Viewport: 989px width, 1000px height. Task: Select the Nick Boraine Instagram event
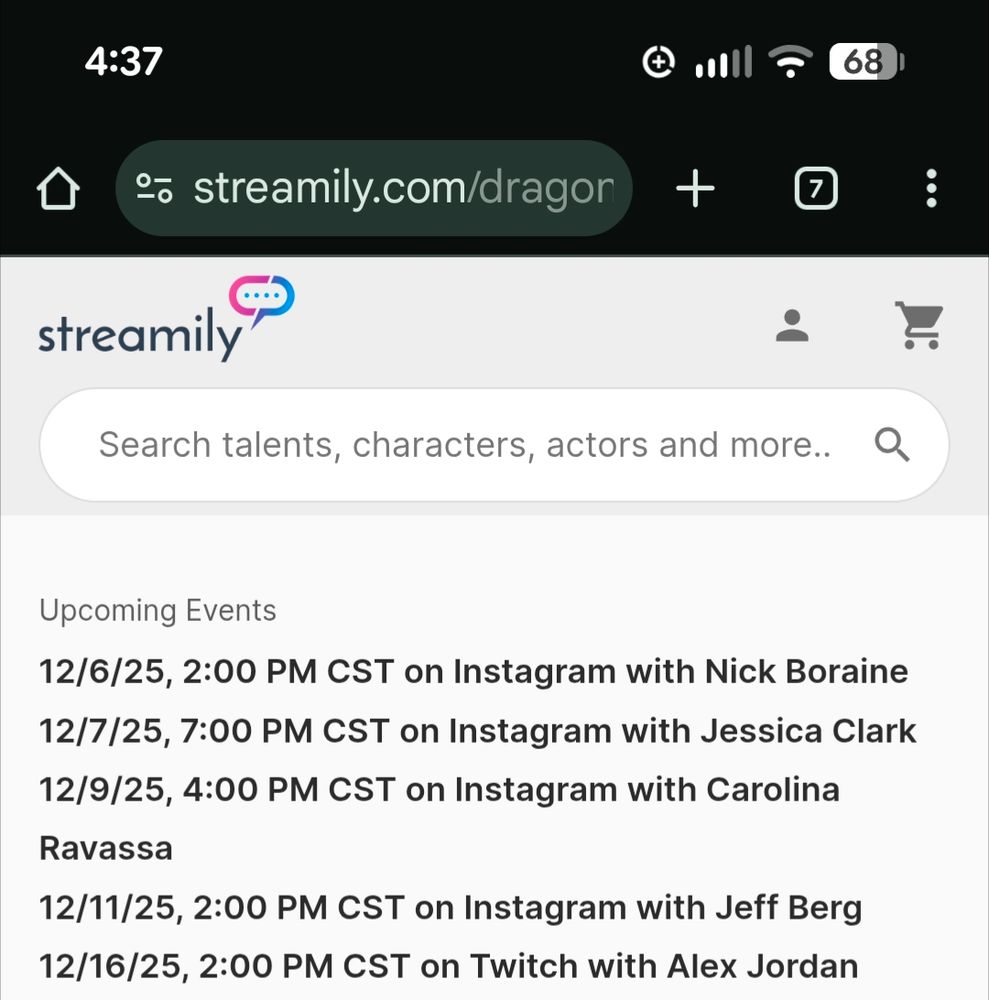pos(473,671)
